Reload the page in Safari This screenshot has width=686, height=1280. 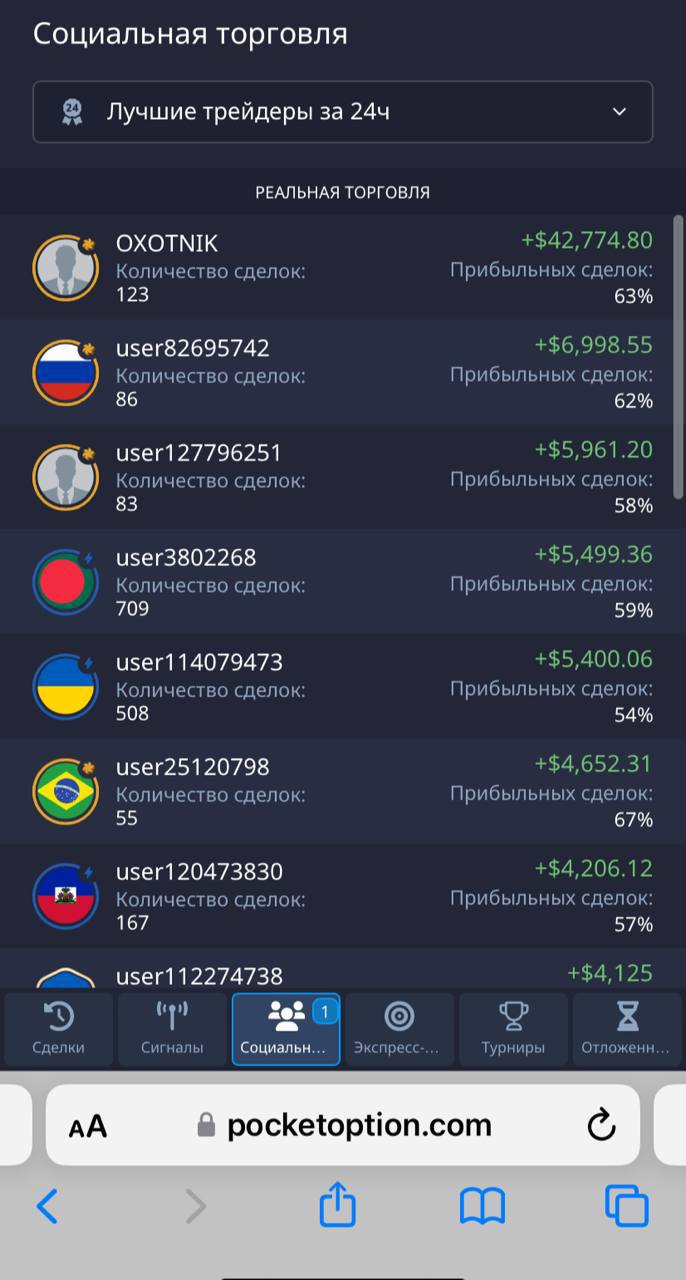click(601, 1126)
